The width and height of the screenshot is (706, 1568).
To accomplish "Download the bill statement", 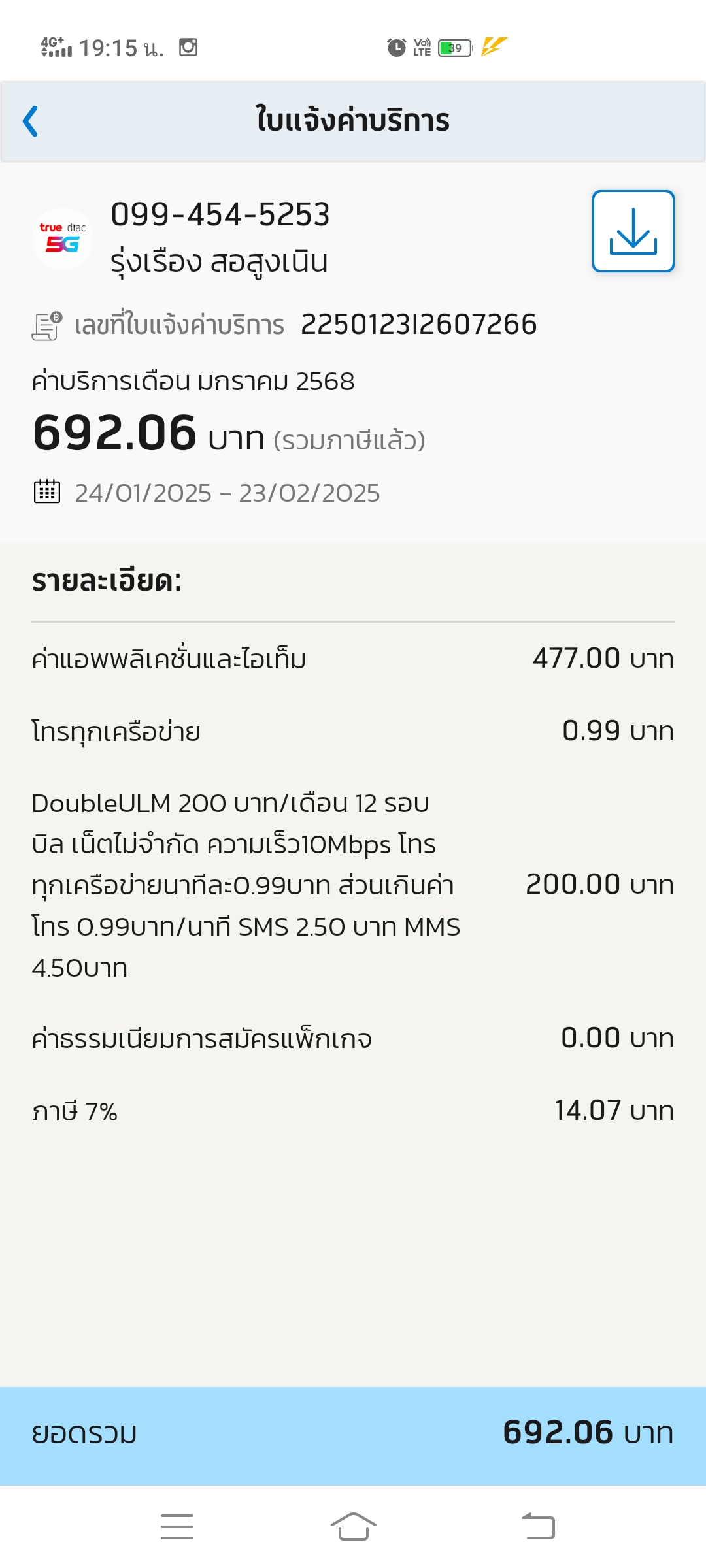I will point(633,231).
